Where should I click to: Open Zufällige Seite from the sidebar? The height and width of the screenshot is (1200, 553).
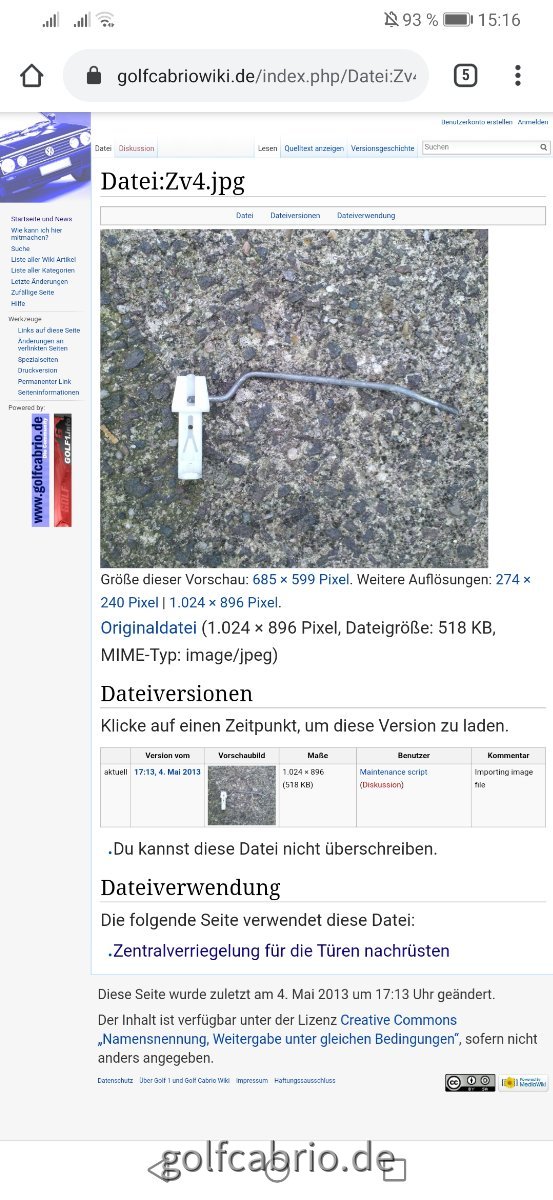(32, 292)
